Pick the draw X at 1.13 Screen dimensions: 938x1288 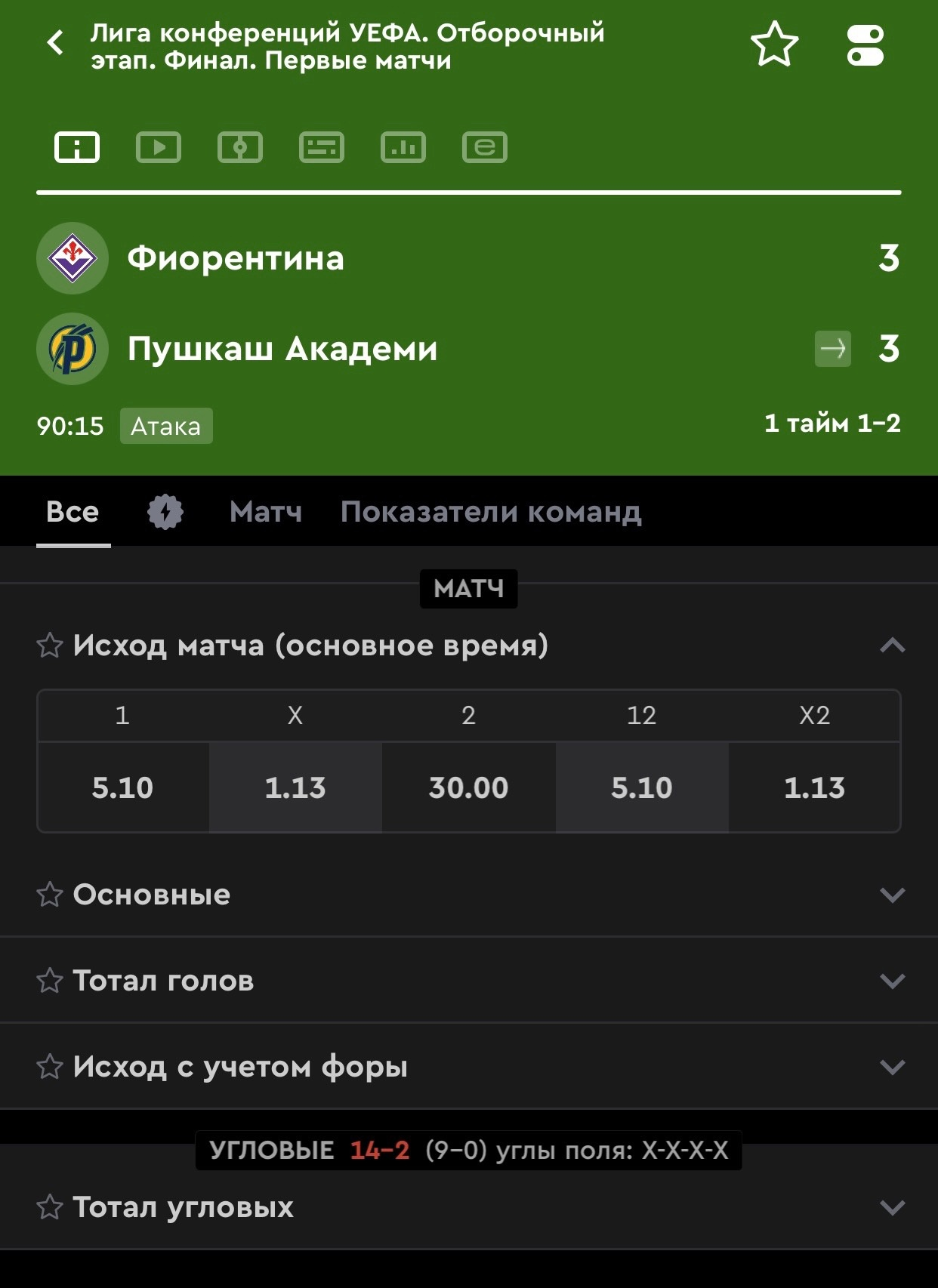point(295,787)
